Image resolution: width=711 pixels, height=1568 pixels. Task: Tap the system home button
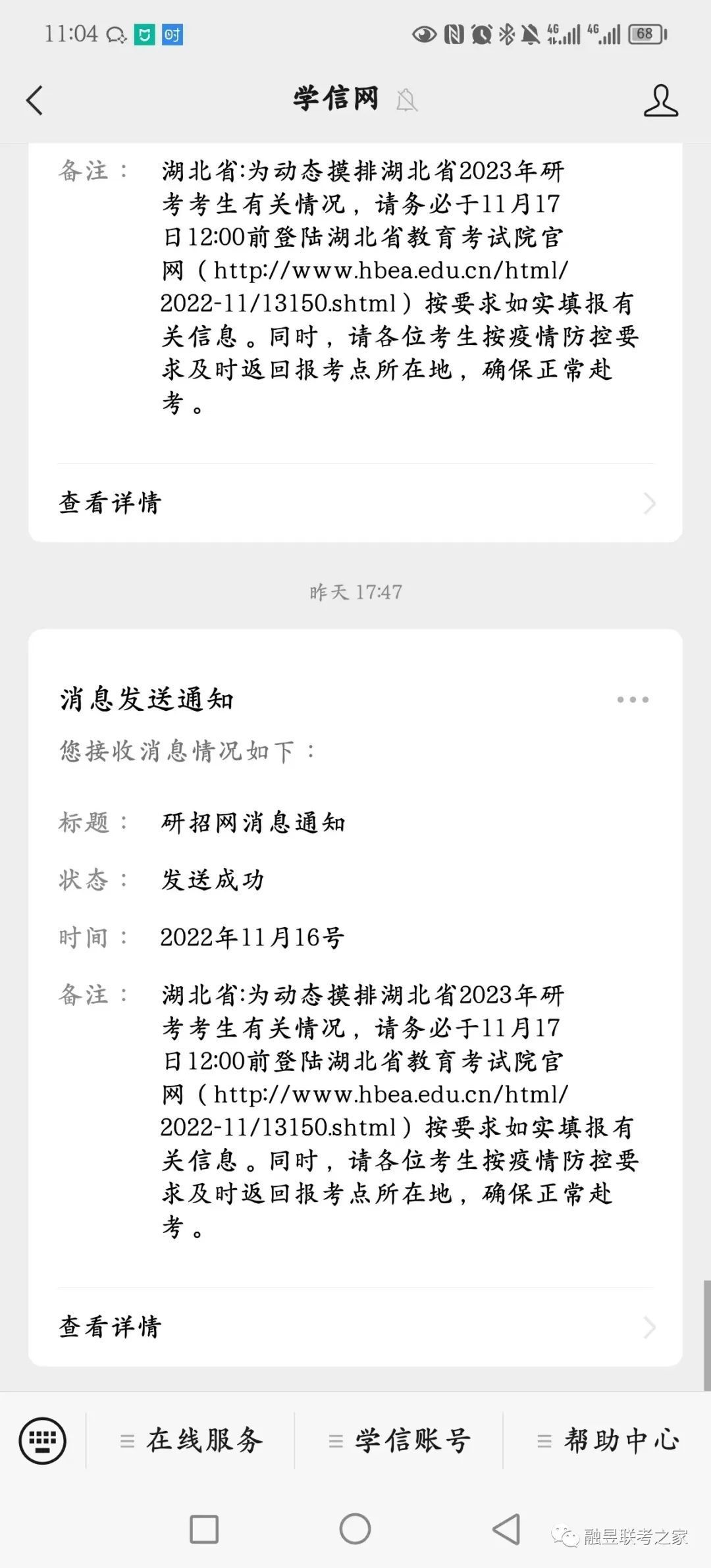[x=355, y=1528]
